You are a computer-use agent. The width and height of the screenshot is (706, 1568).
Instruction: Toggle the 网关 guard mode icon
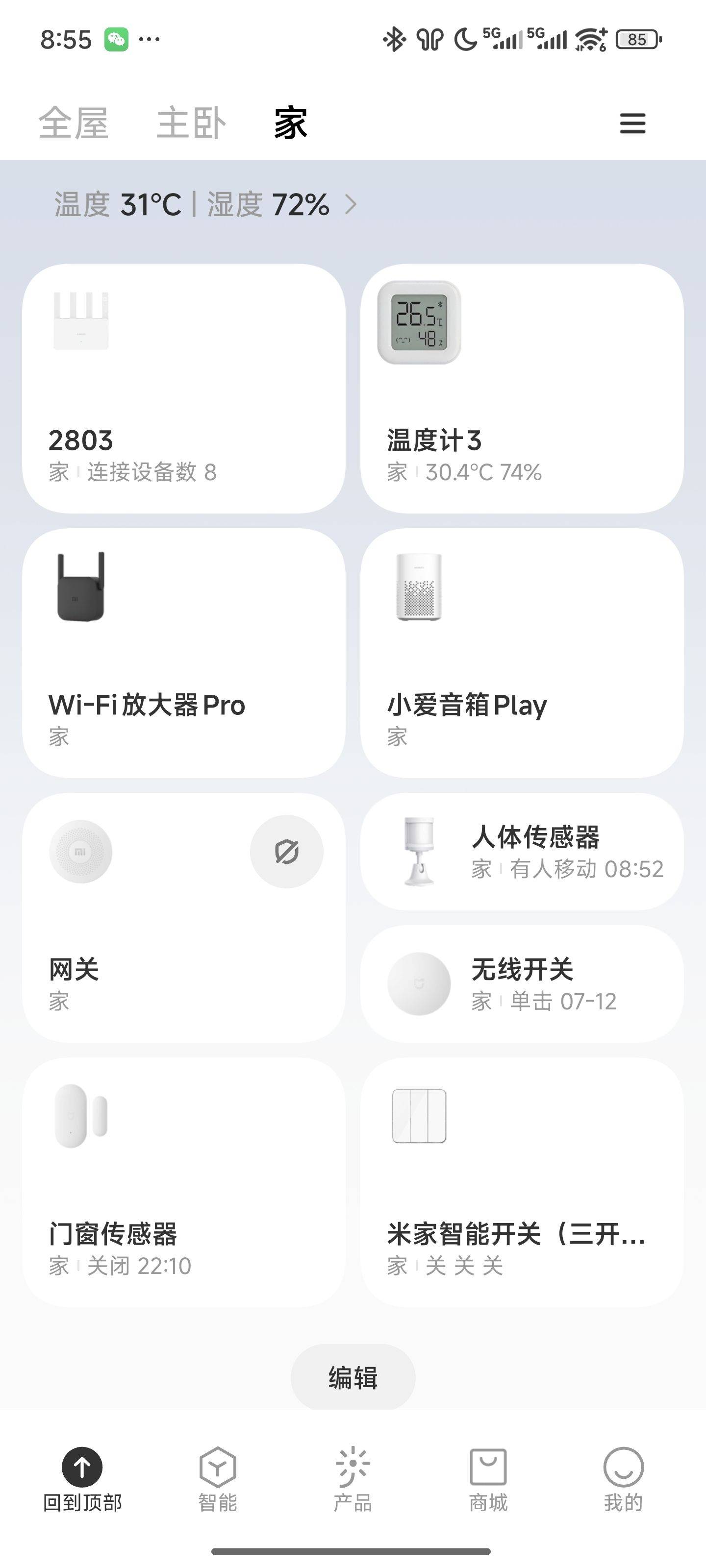(286, 851)
